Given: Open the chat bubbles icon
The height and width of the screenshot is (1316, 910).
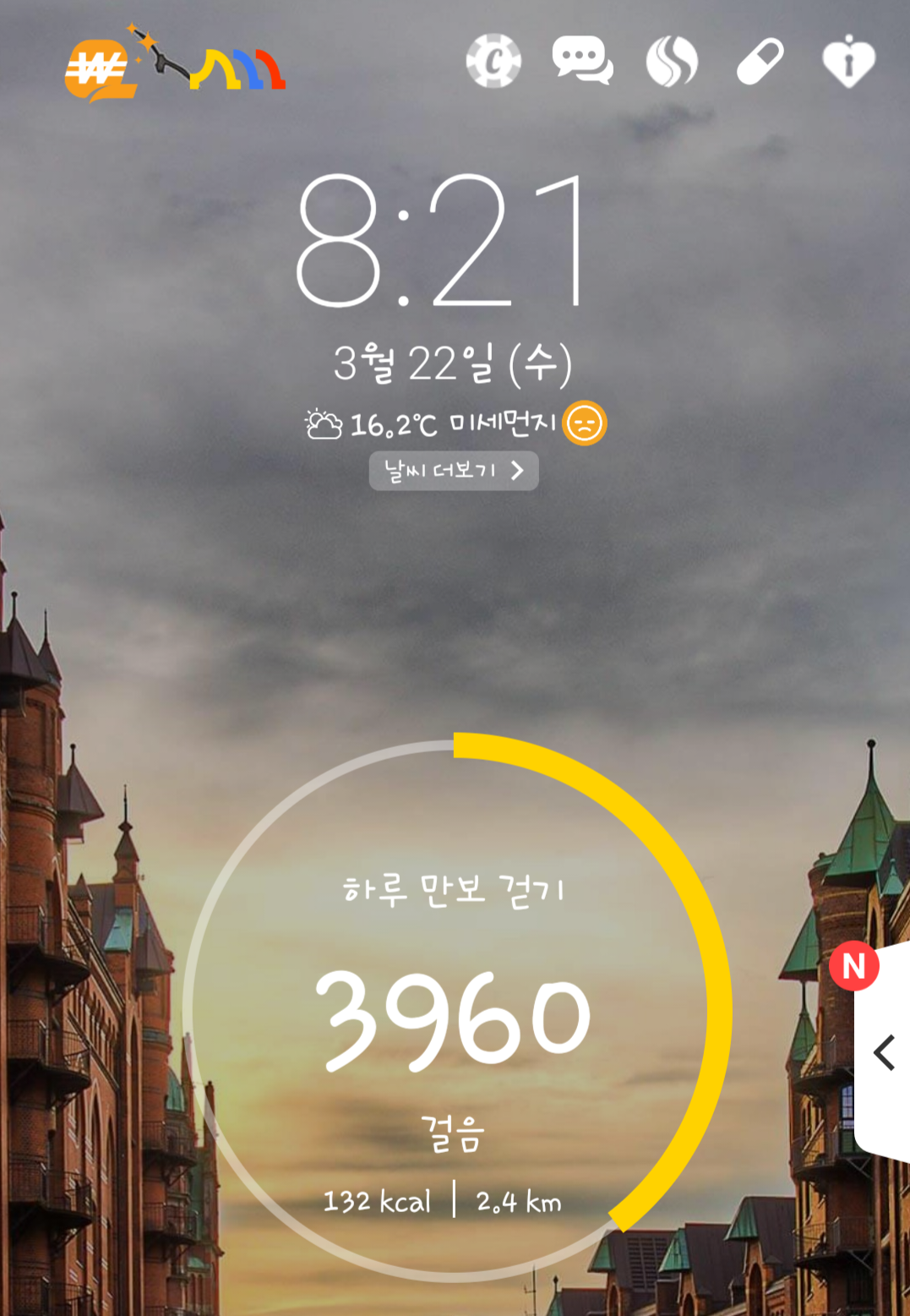Looking at the screenshot, I should (582, 61).
